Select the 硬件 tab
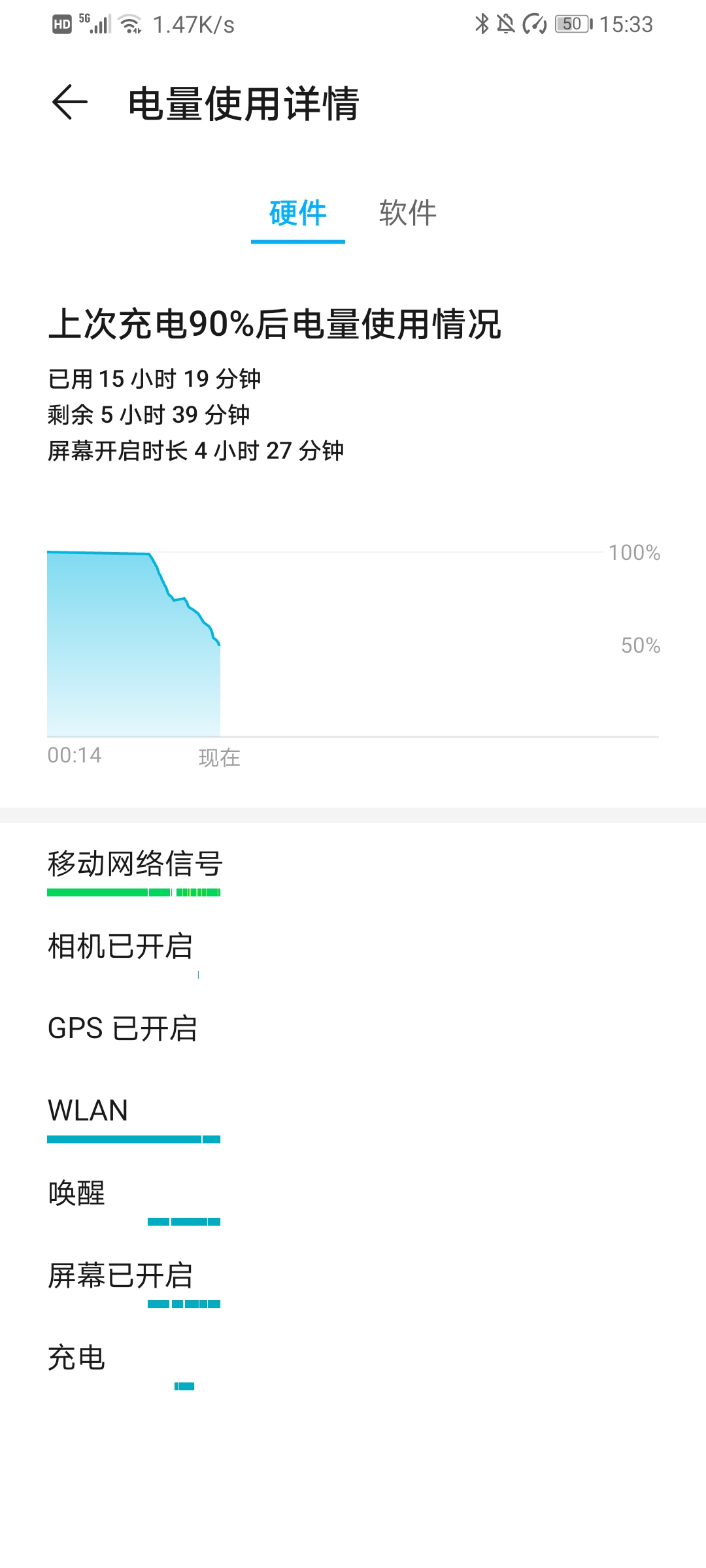Screen dimensions: 706x1568 pyautogui.click(x=298, y=213)
